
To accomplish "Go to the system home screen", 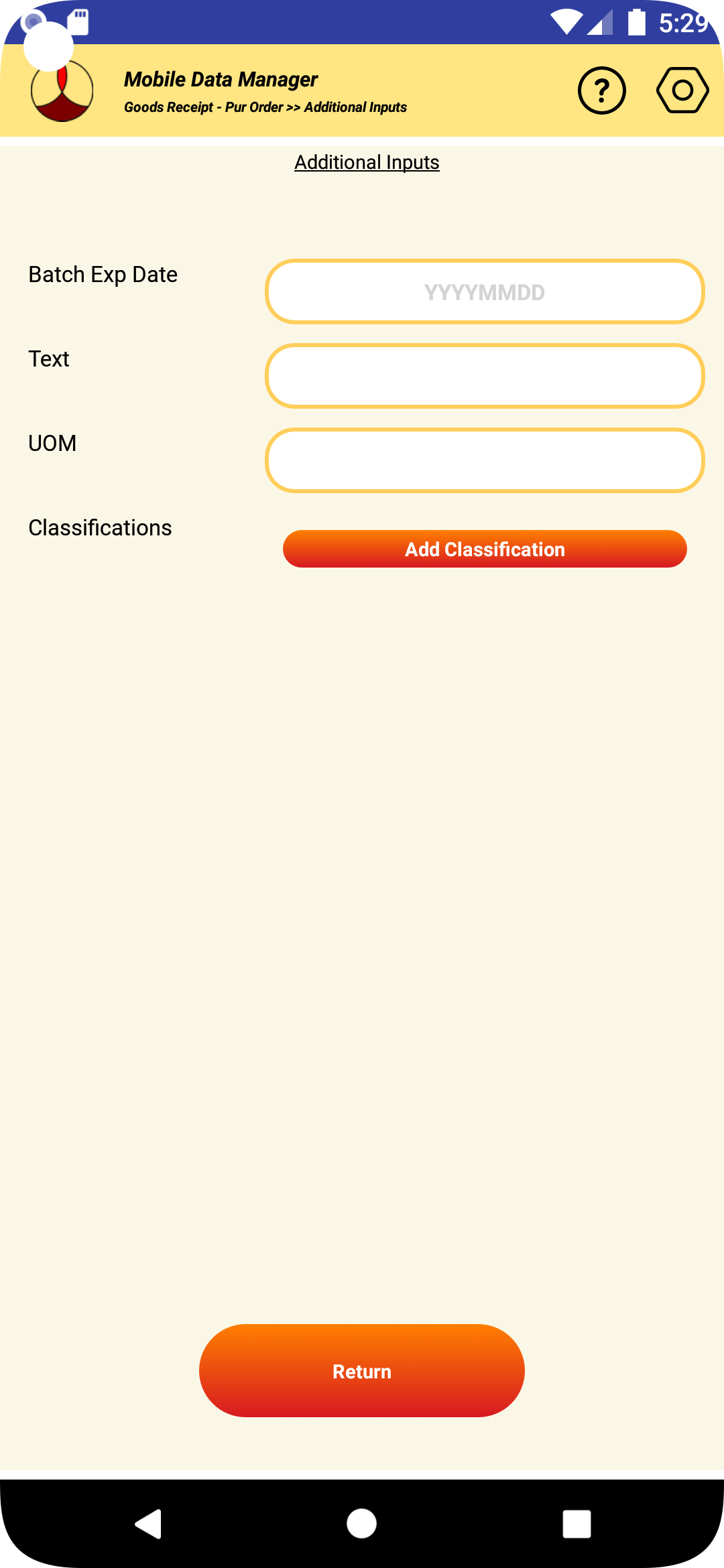I will 362,1524.
